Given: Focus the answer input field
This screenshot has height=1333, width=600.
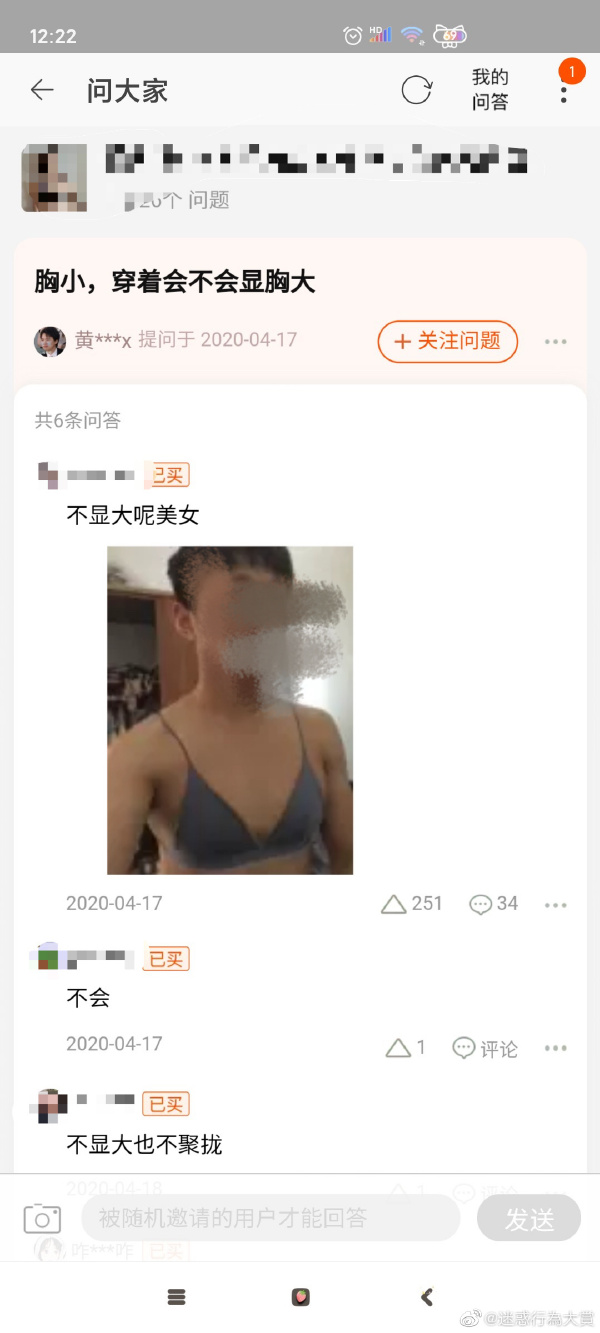Looking at the screenshot, I should [x=270, y=1218].
